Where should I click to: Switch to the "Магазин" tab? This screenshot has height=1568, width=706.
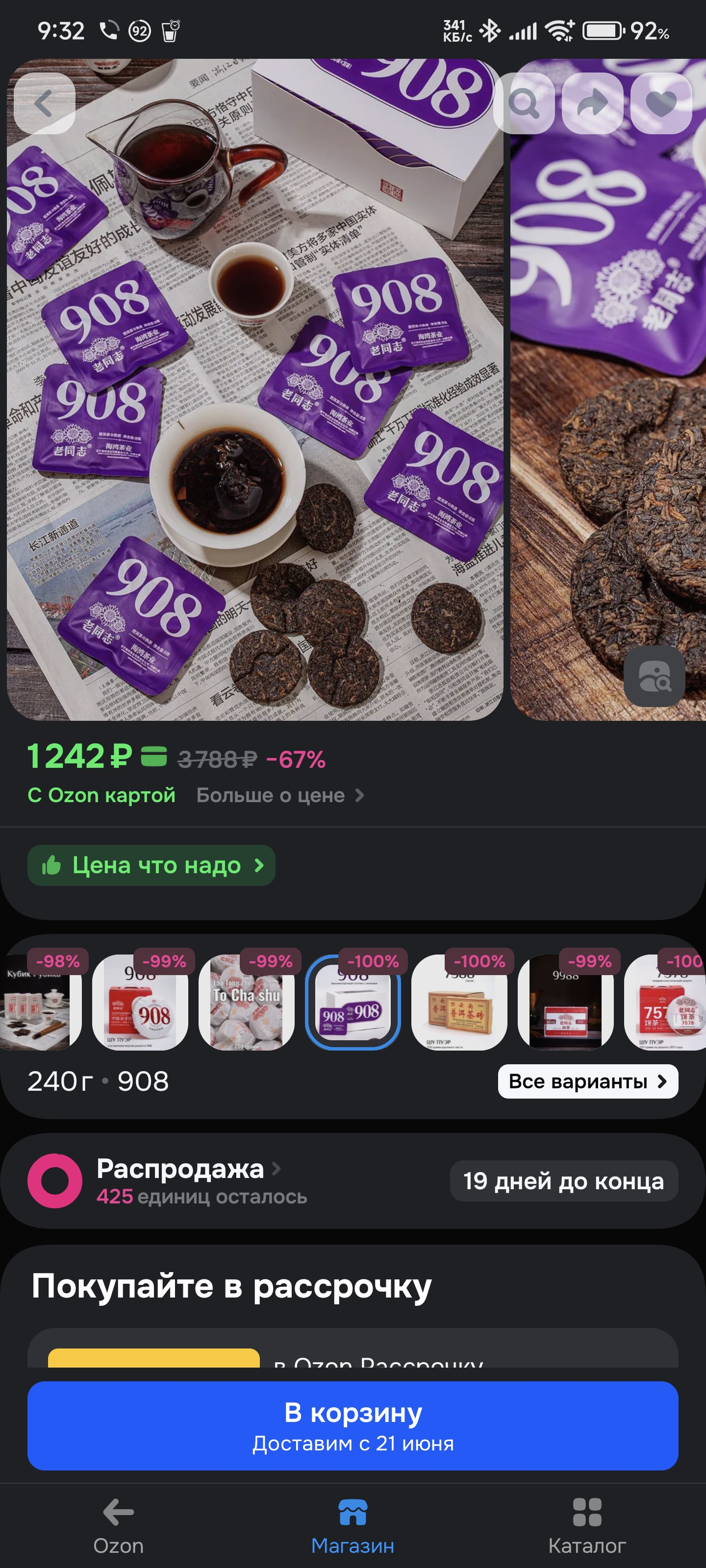coord(353,1526)
